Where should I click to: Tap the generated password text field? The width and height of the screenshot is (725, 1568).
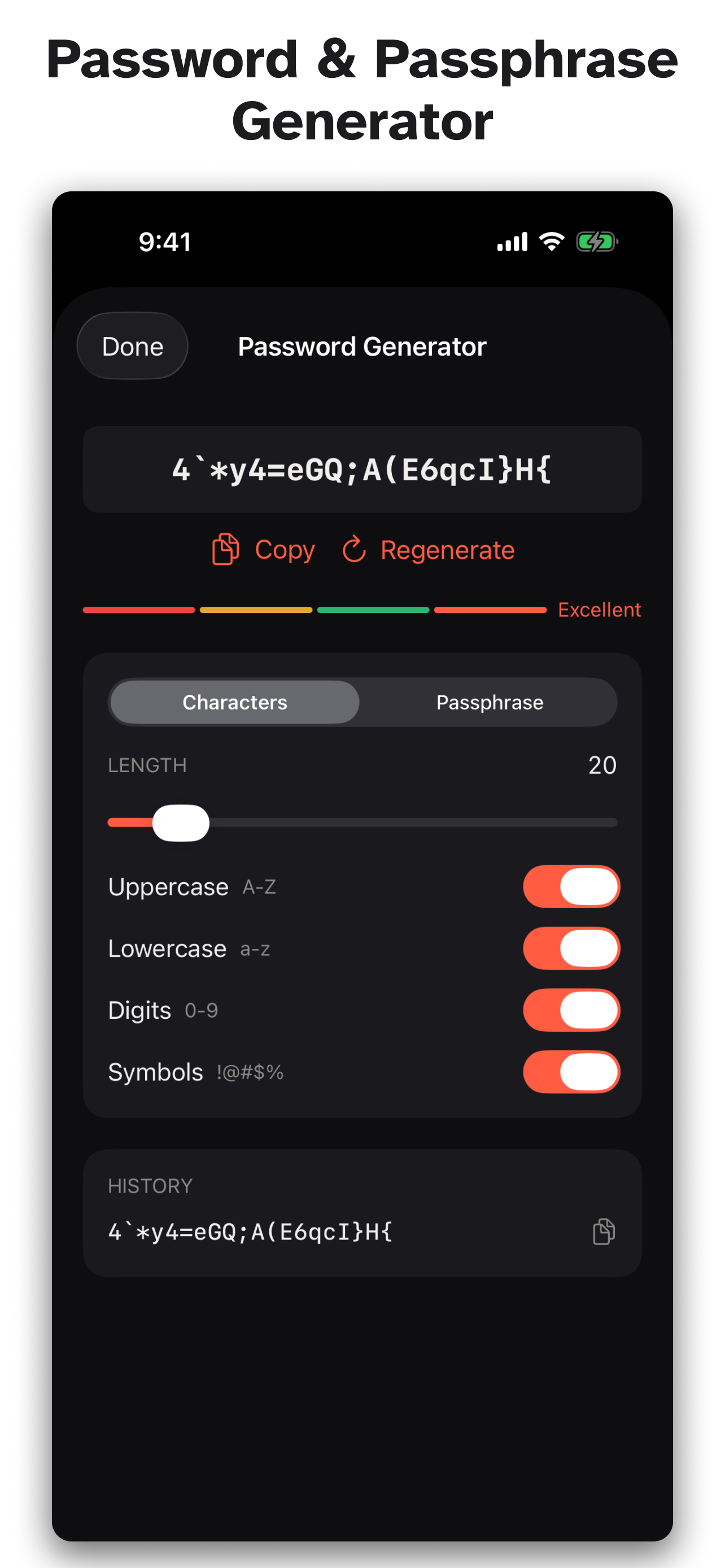(x=362, y=468)
